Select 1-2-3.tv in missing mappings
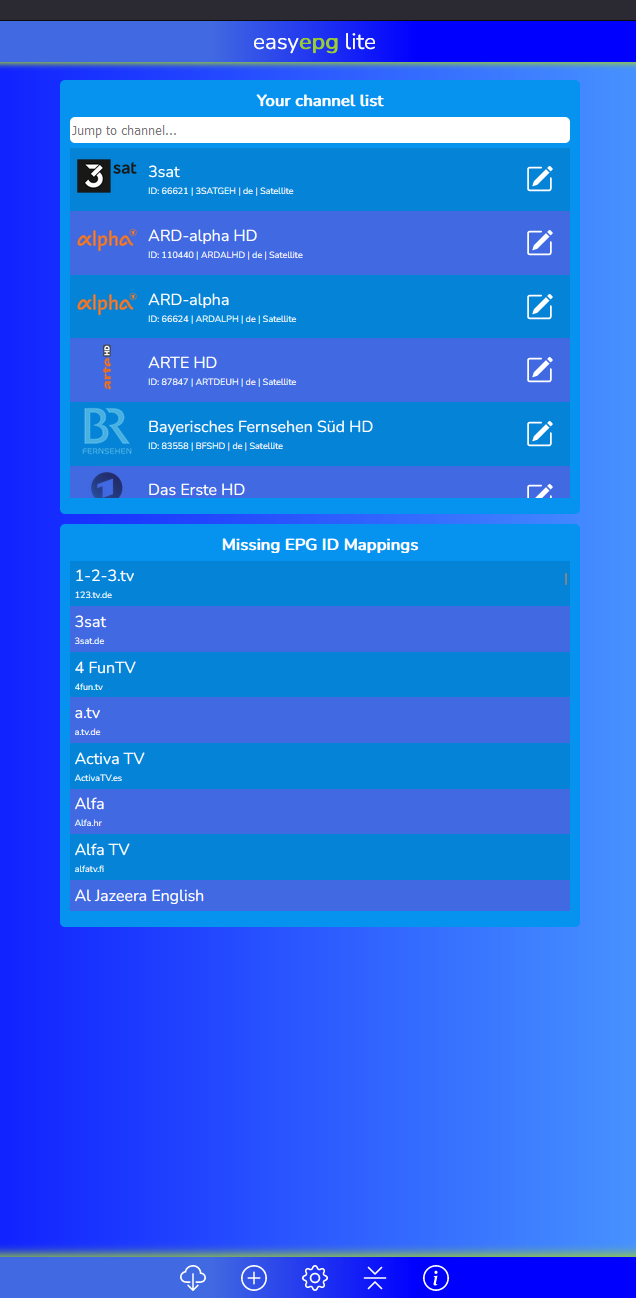This screenshot has height=1298, width=636. click(x=320, y=583)
